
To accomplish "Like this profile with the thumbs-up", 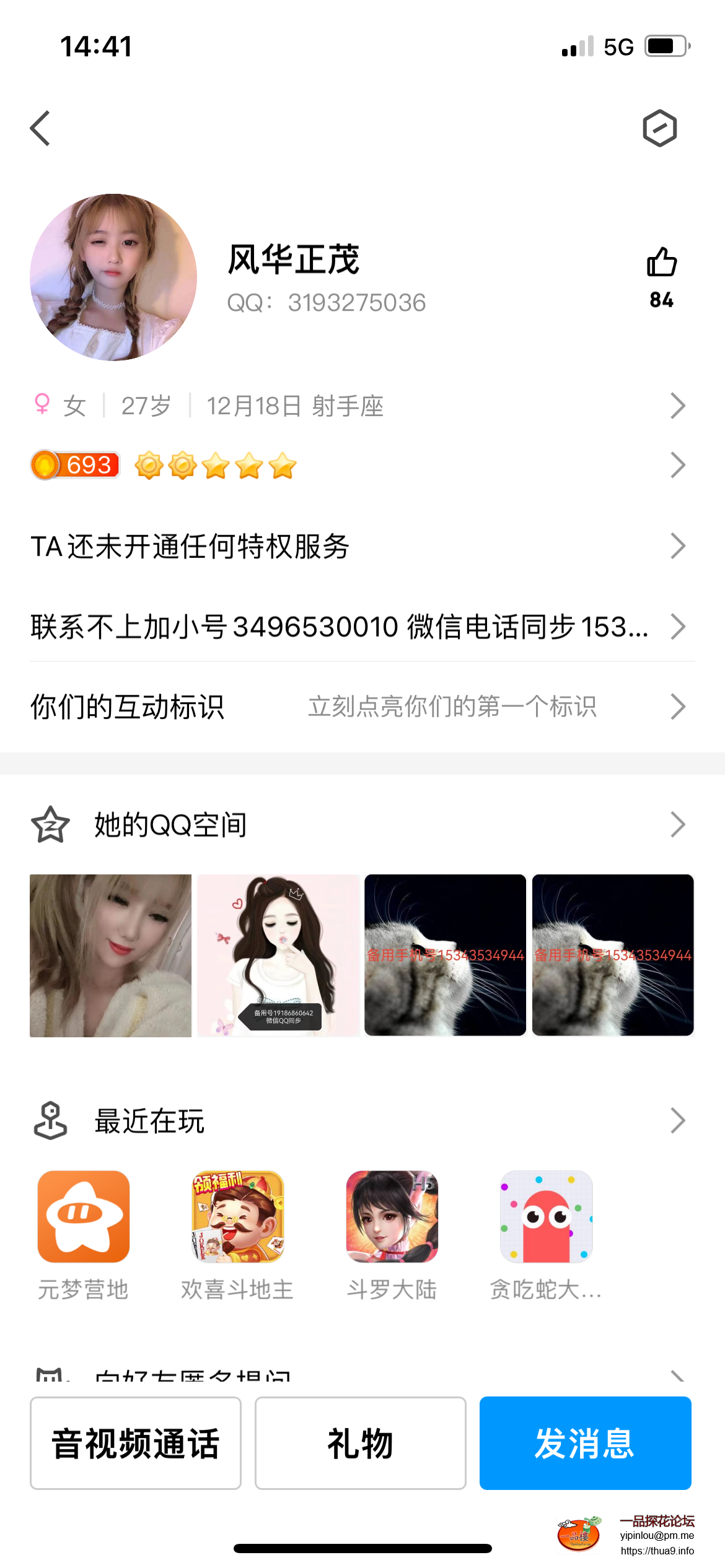I will click(661, 263).
